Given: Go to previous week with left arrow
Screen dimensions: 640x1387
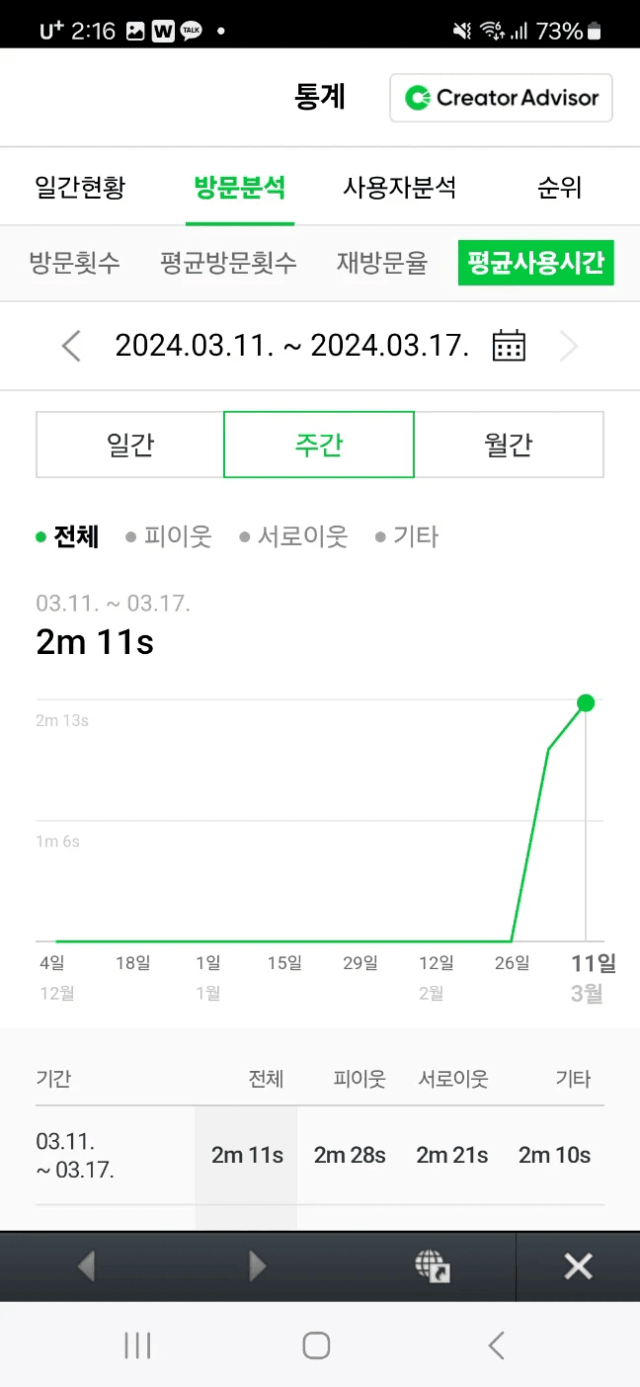Looking at the screenshot, I should pos(71,346).
